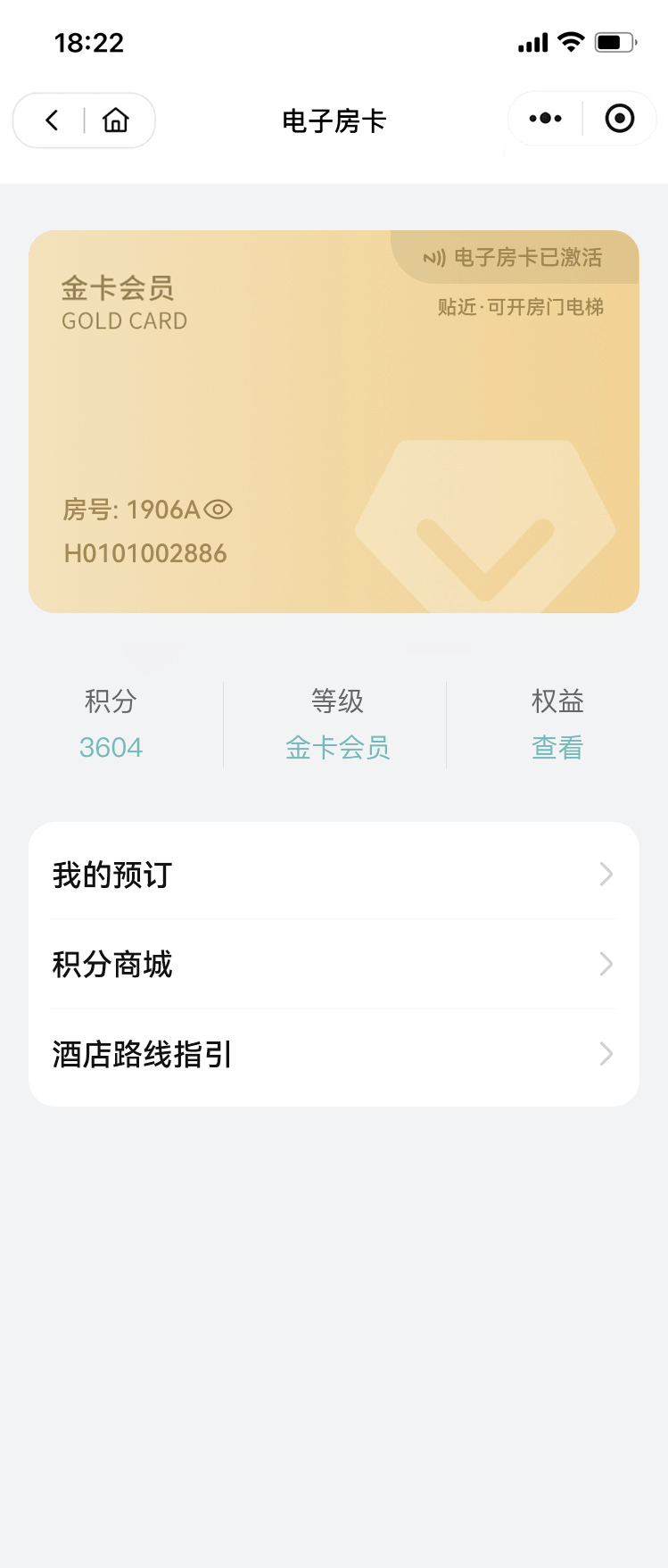
Task: Tap 查看 under 权益 benefits
Action: tap(557, 747)
